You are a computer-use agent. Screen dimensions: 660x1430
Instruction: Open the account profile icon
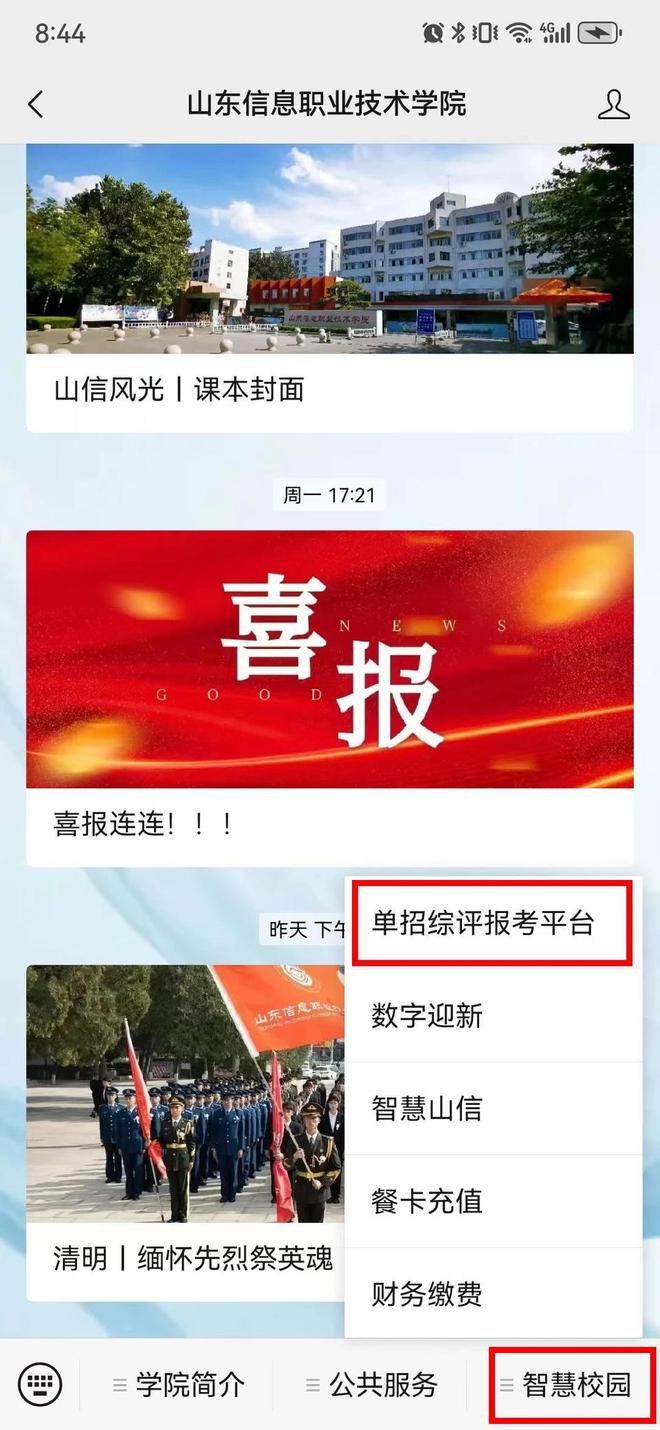[x=613, y=104]
